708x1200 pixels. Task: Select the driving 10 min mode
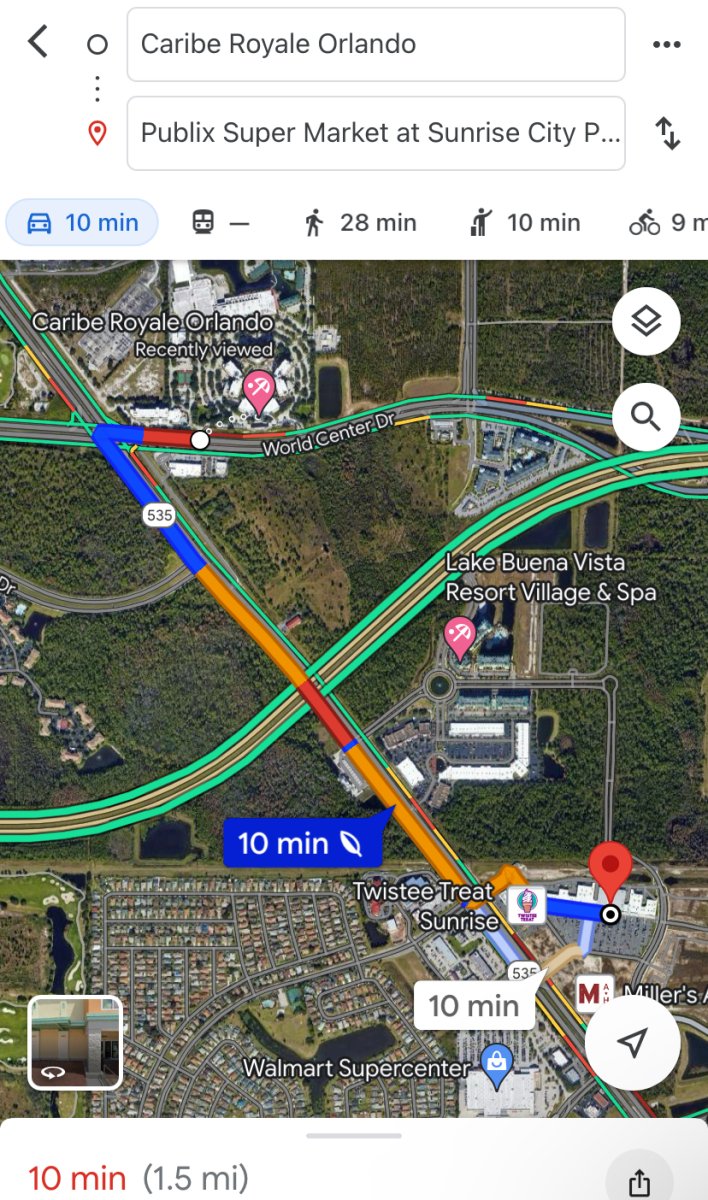(x=82, y=222)
